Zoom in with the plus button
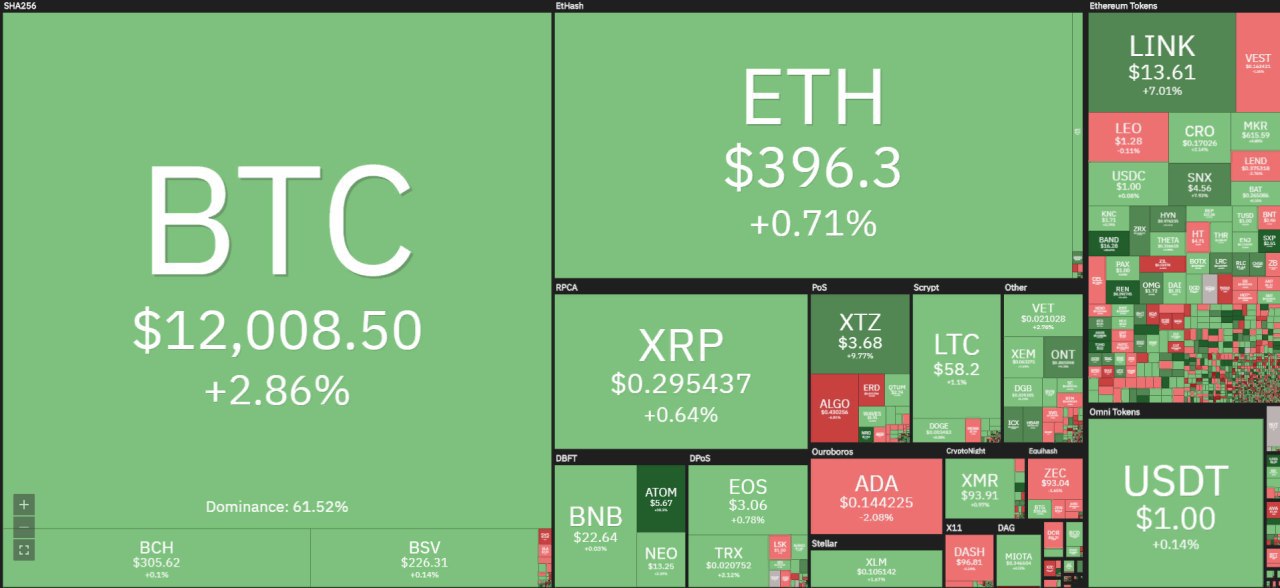The width and height of the screenshot is (1280, 588). (25, 505)
